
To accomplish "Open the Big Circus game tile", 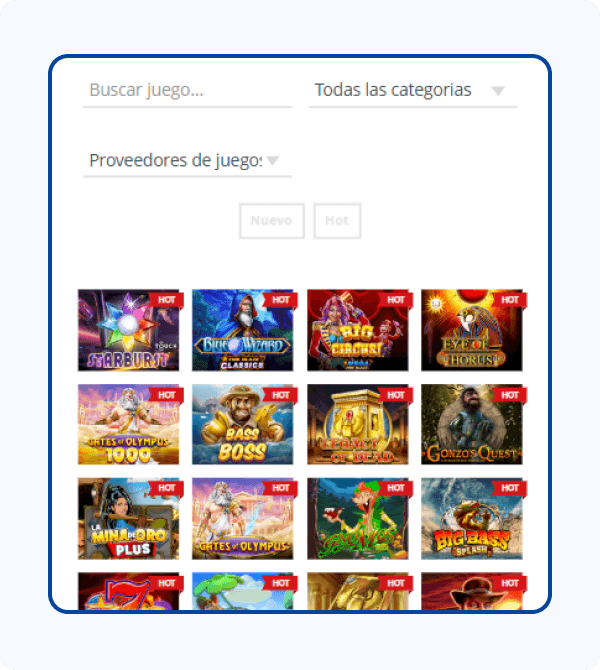I will [x=358, y=331].
